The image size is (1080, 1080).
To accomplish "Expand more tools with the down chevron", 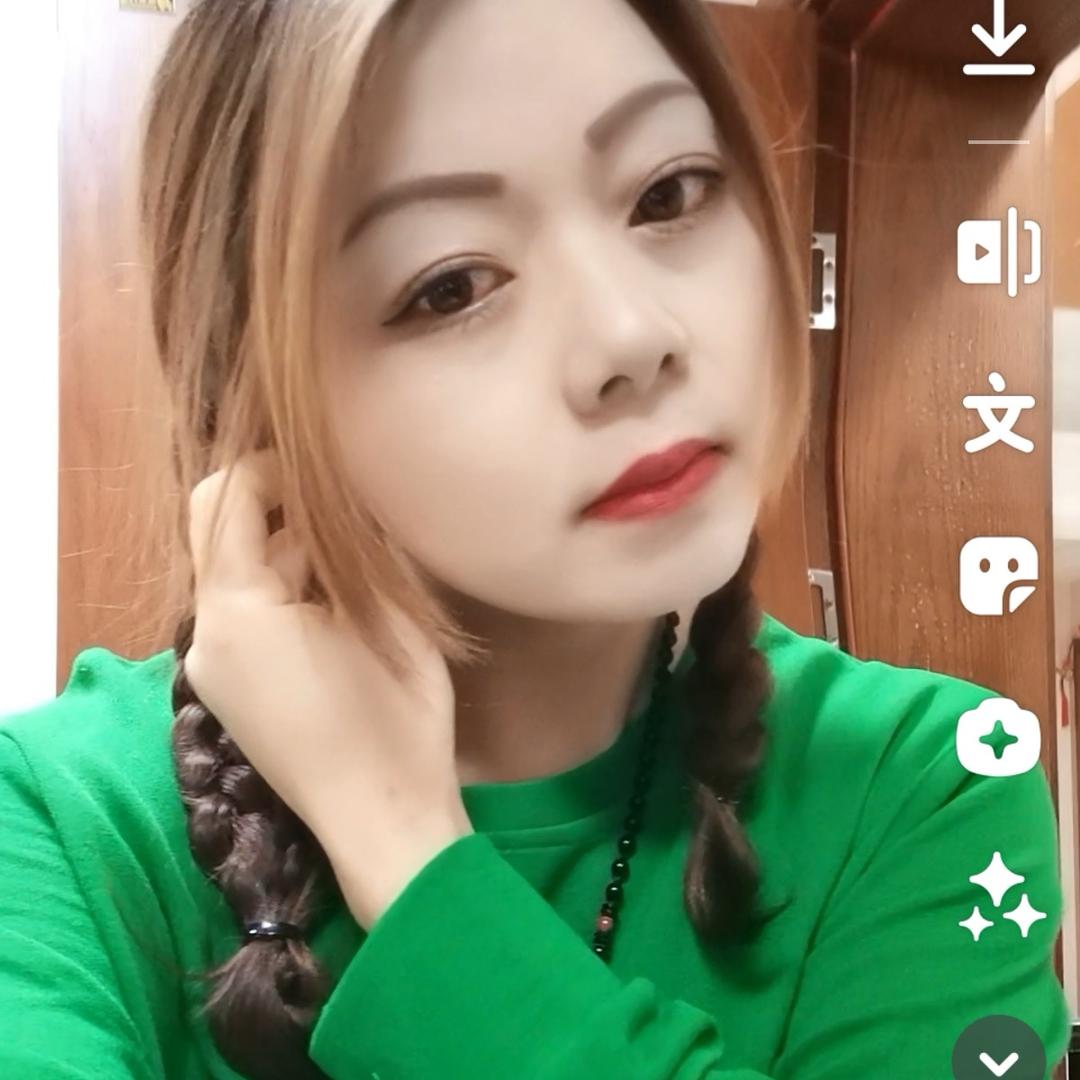I will click(x=998, y=1058).
